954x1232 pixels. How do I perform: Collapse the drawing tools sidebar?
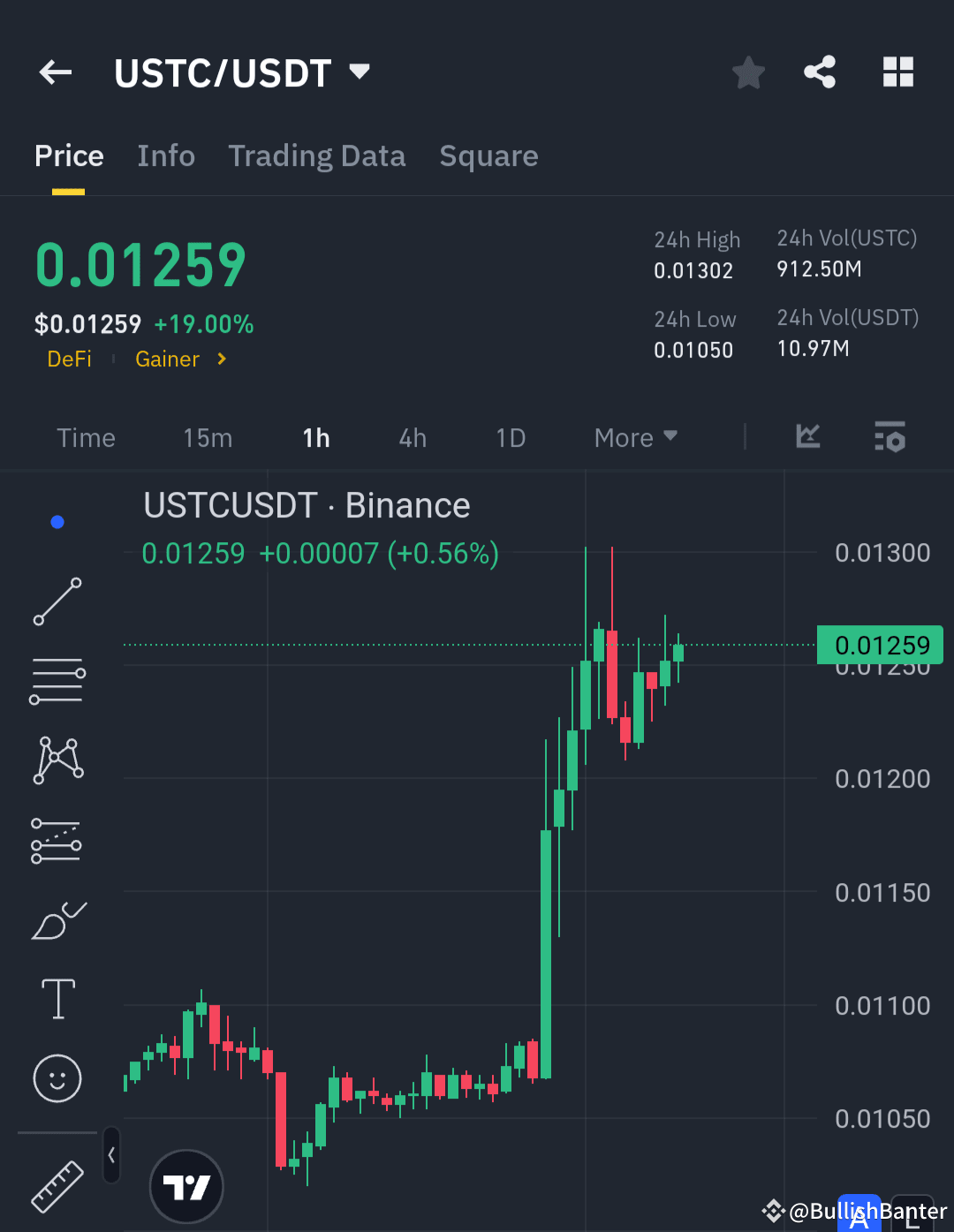[x=111, y=1155]
